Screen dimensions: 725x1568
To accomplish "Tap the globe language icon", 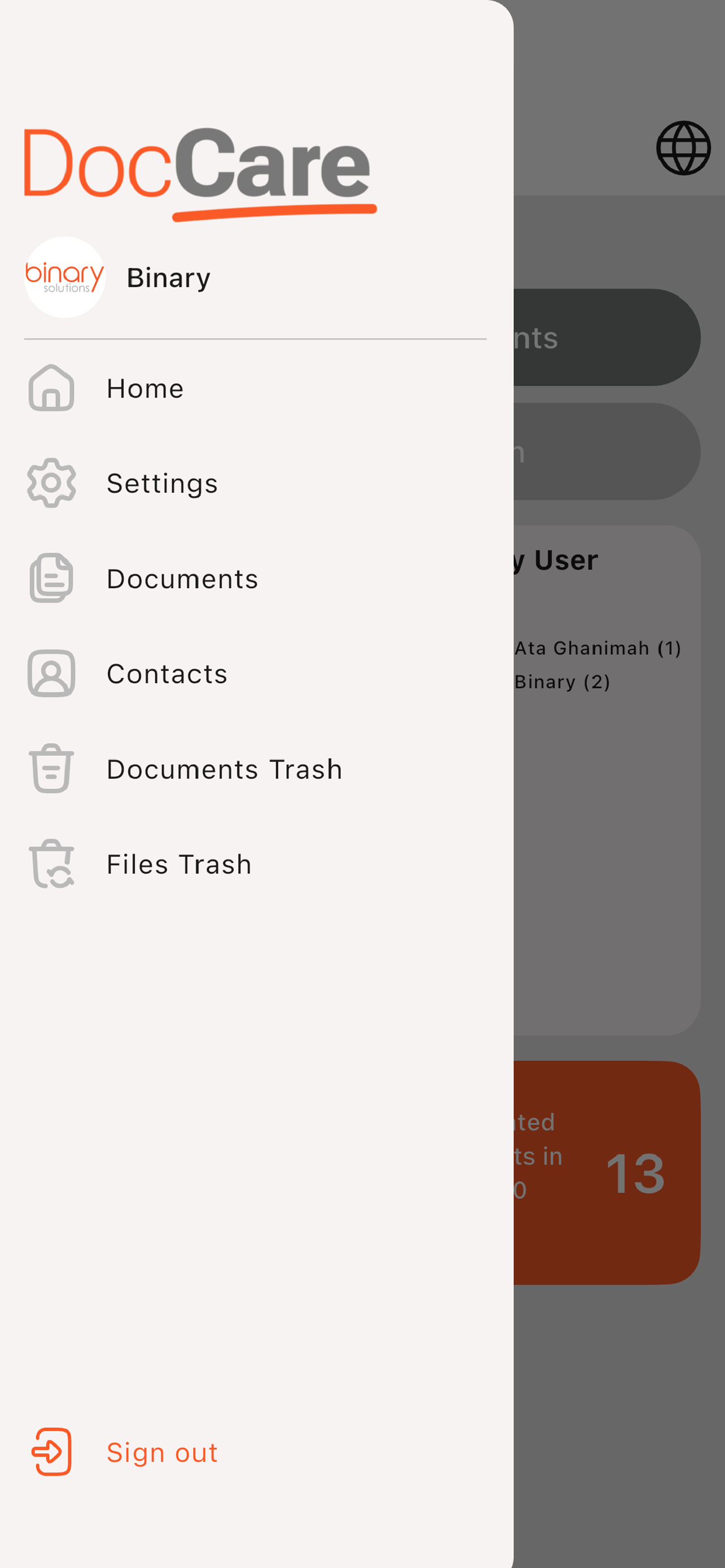I will coord(683,148).
